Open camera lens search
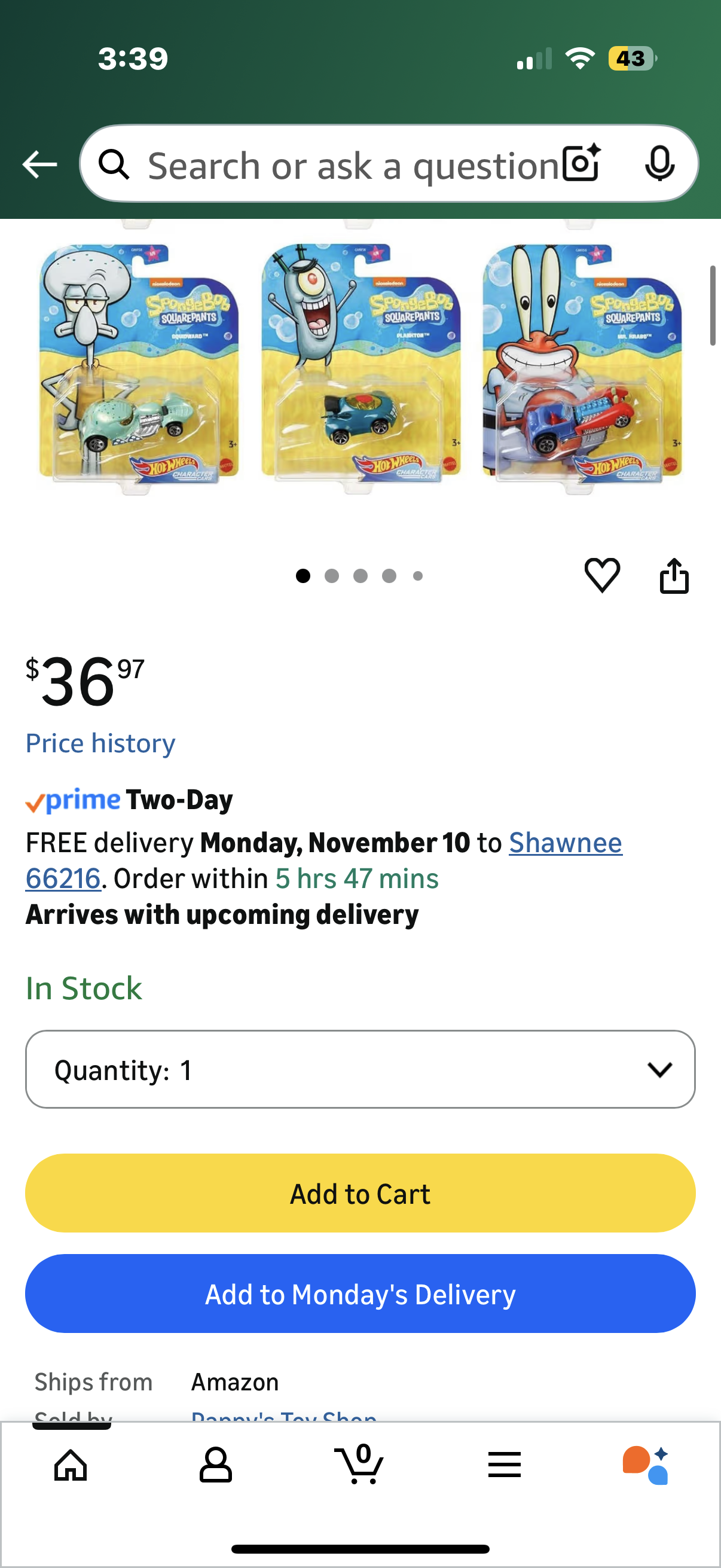Screen dimensions: 721x1568 click(x=581, y=164)
